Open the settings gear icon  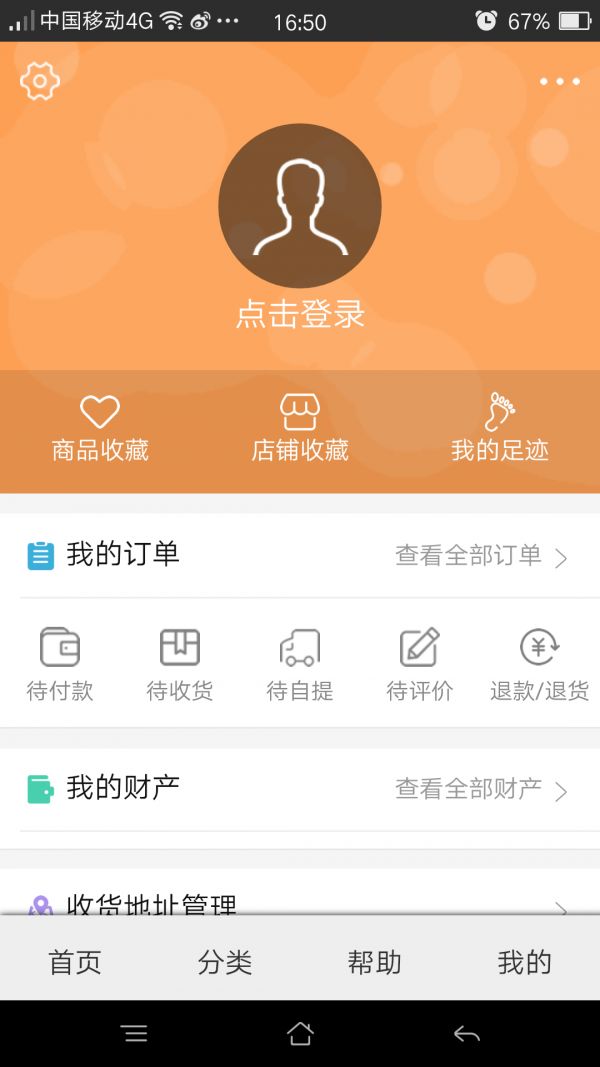pyautogui.click(x=40, y=81)
